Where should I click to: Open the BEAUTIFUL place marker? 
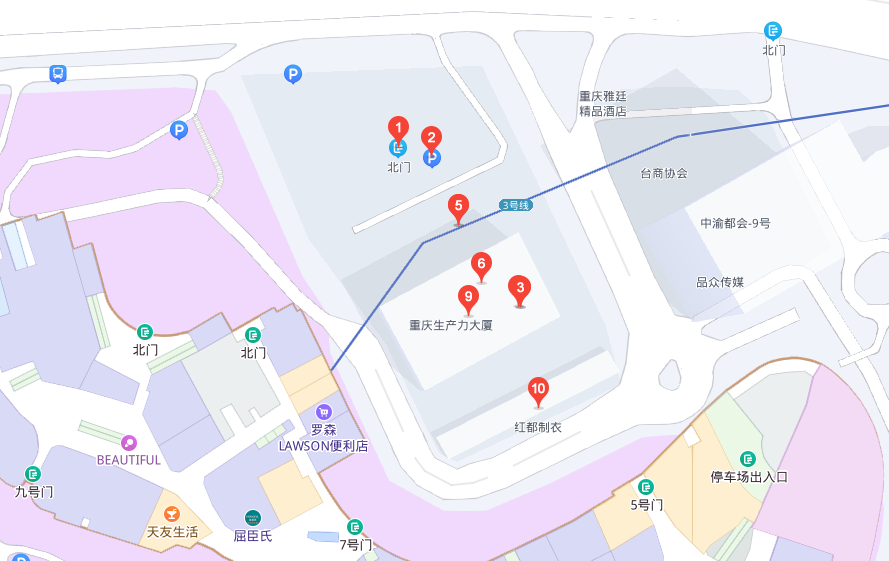(x=128, y=442)
